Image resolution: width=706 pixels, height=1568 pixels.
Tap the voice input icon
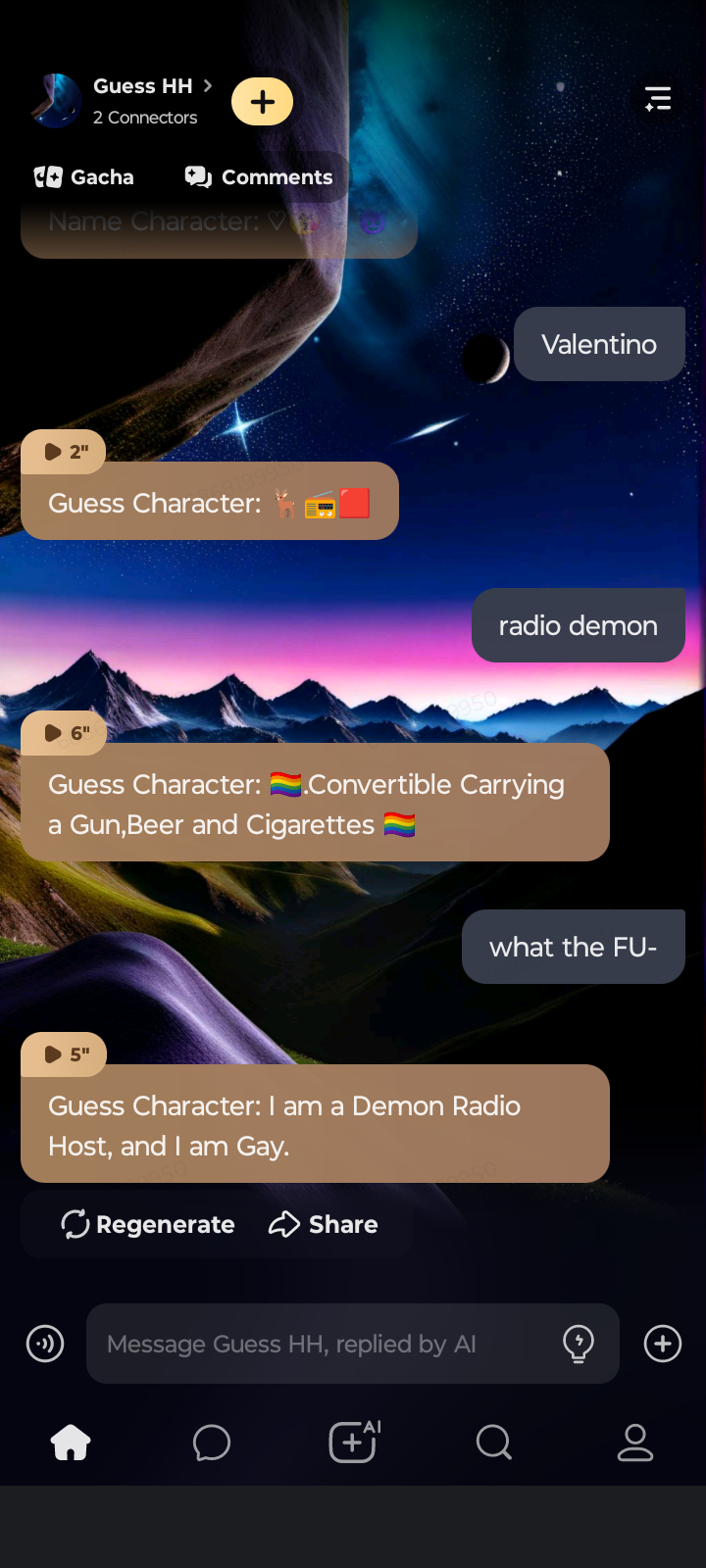[x=45, y=1344]
